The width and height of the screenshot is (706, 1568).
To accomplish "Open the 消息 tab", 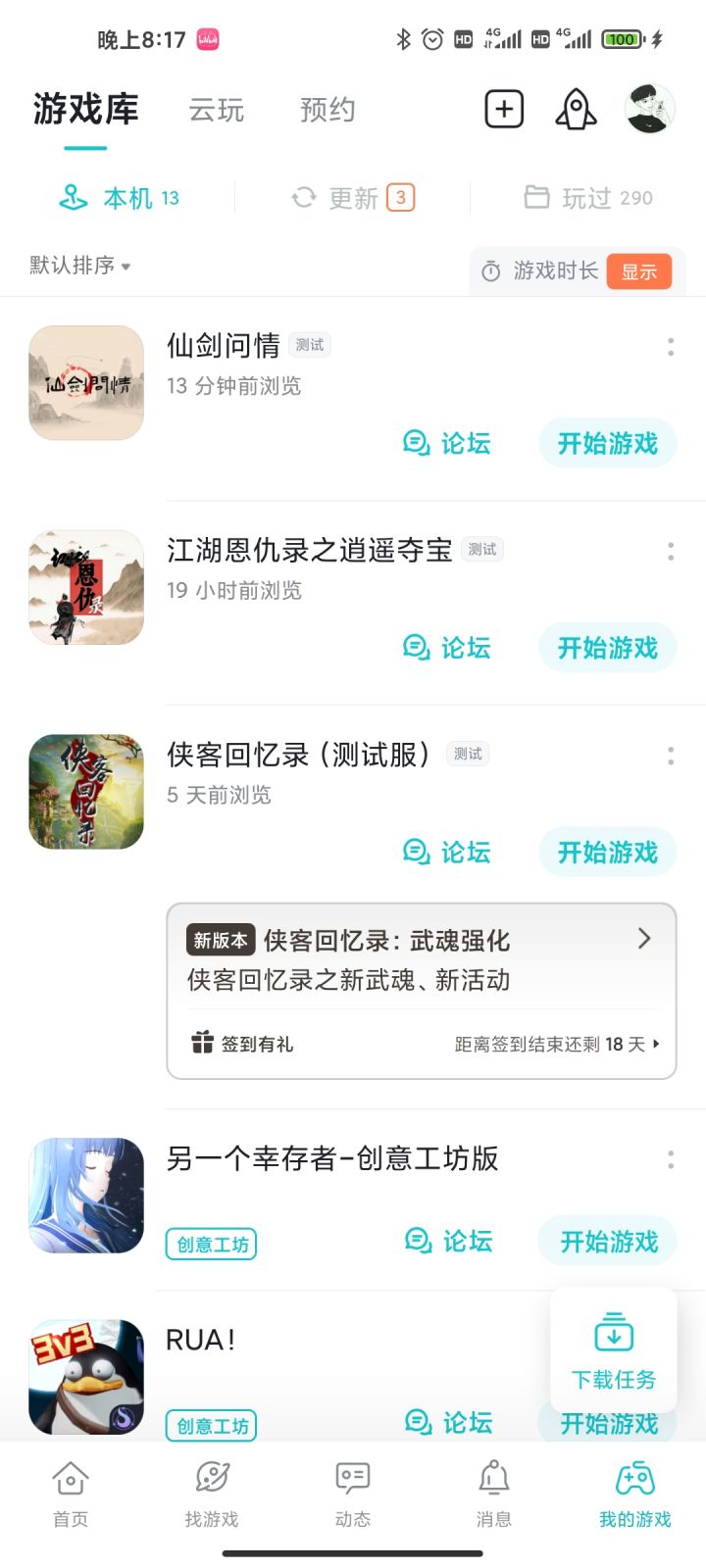I will (x=494, y=1493).
